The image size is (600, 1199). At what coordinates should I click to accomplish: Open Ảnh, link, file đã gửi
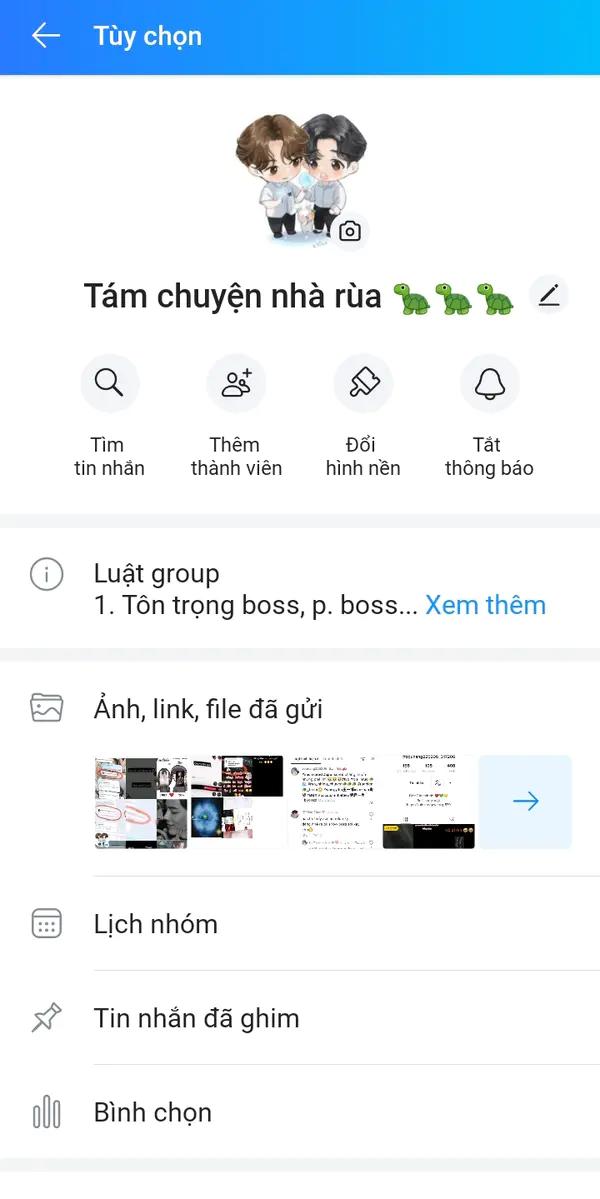300,709
